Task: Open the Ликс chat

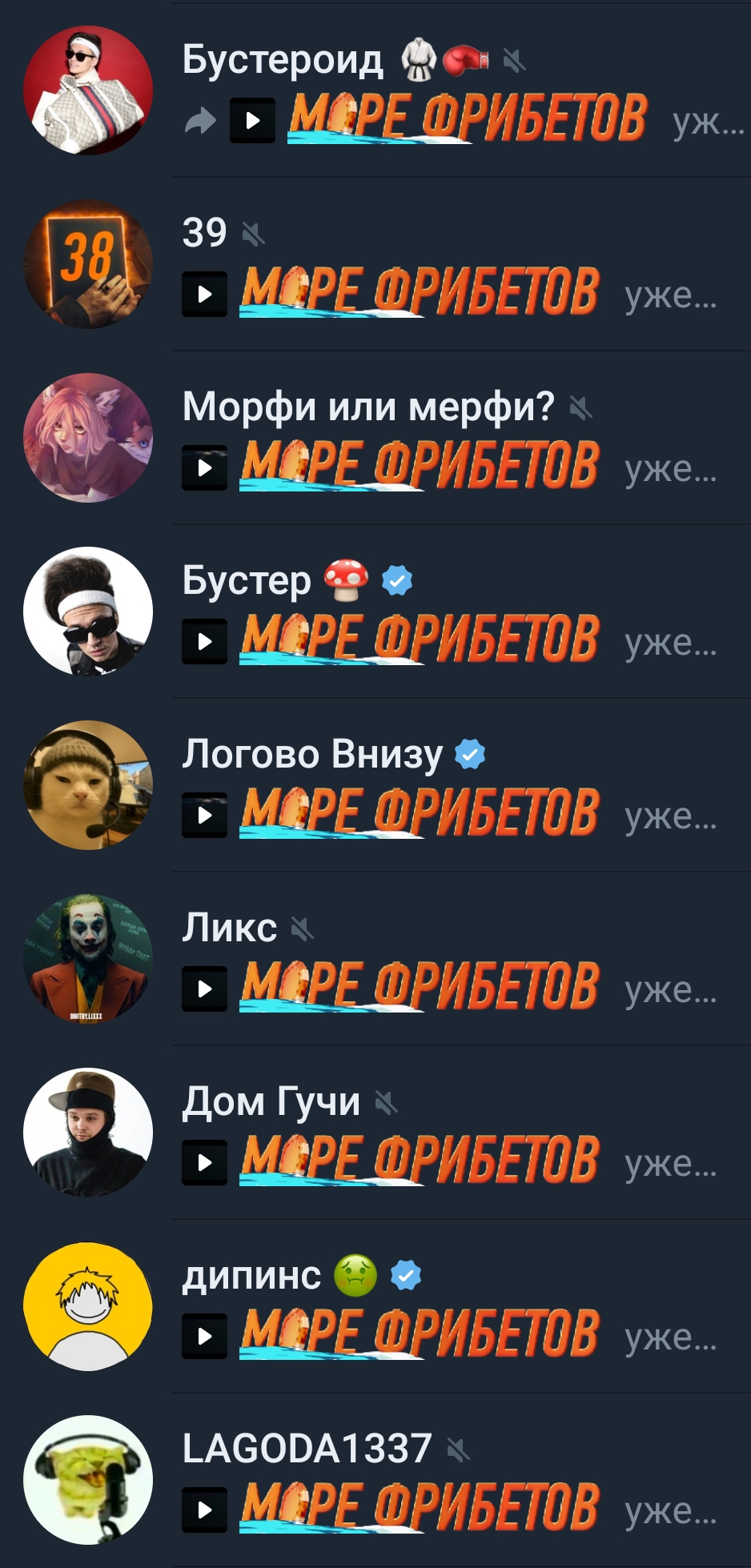Action: [x=375, y=959]
